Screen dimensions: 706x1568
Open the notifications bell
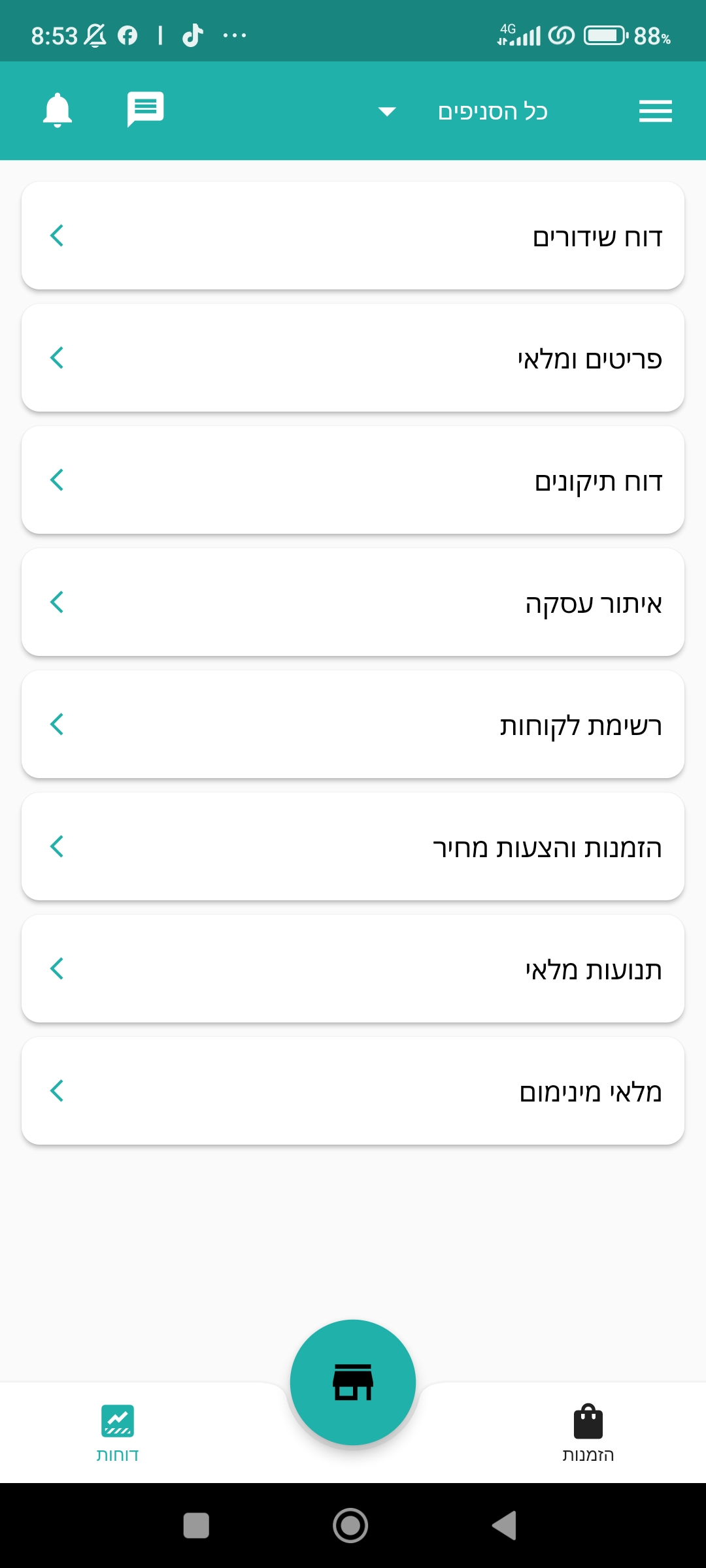[58, 110]
